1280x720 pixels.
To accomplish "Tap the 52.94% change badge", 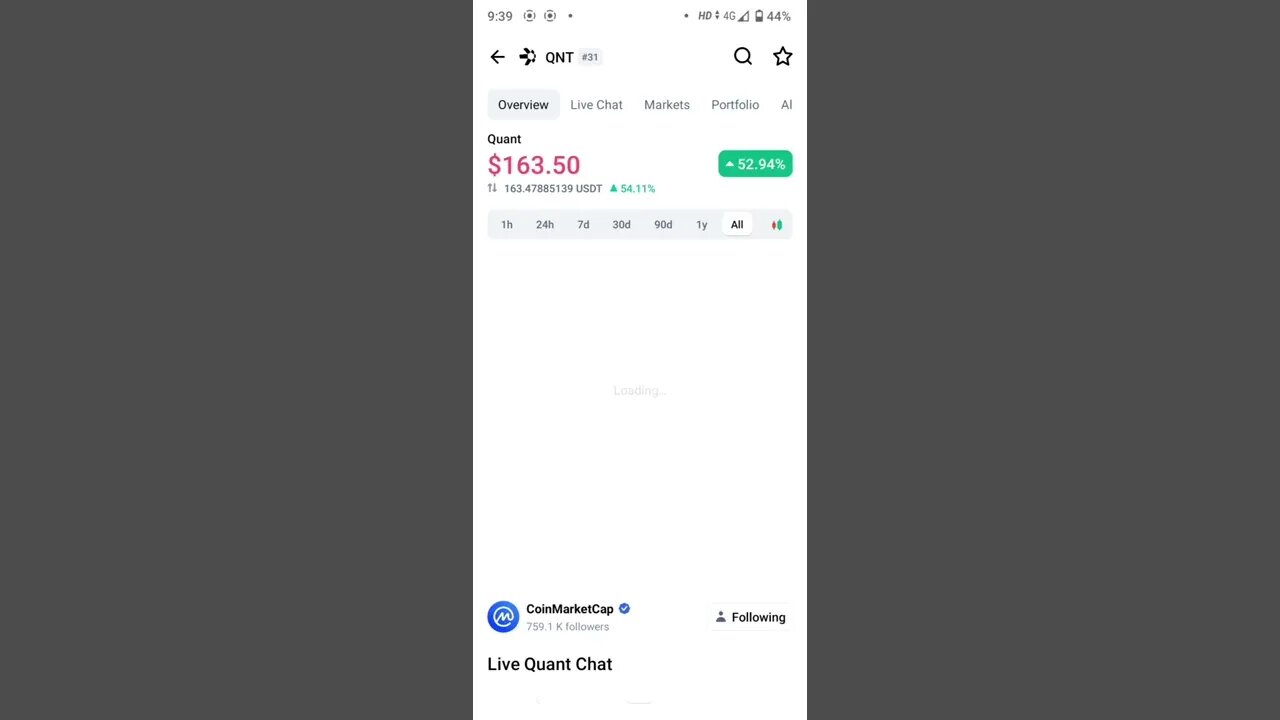I will pos(755,164).
